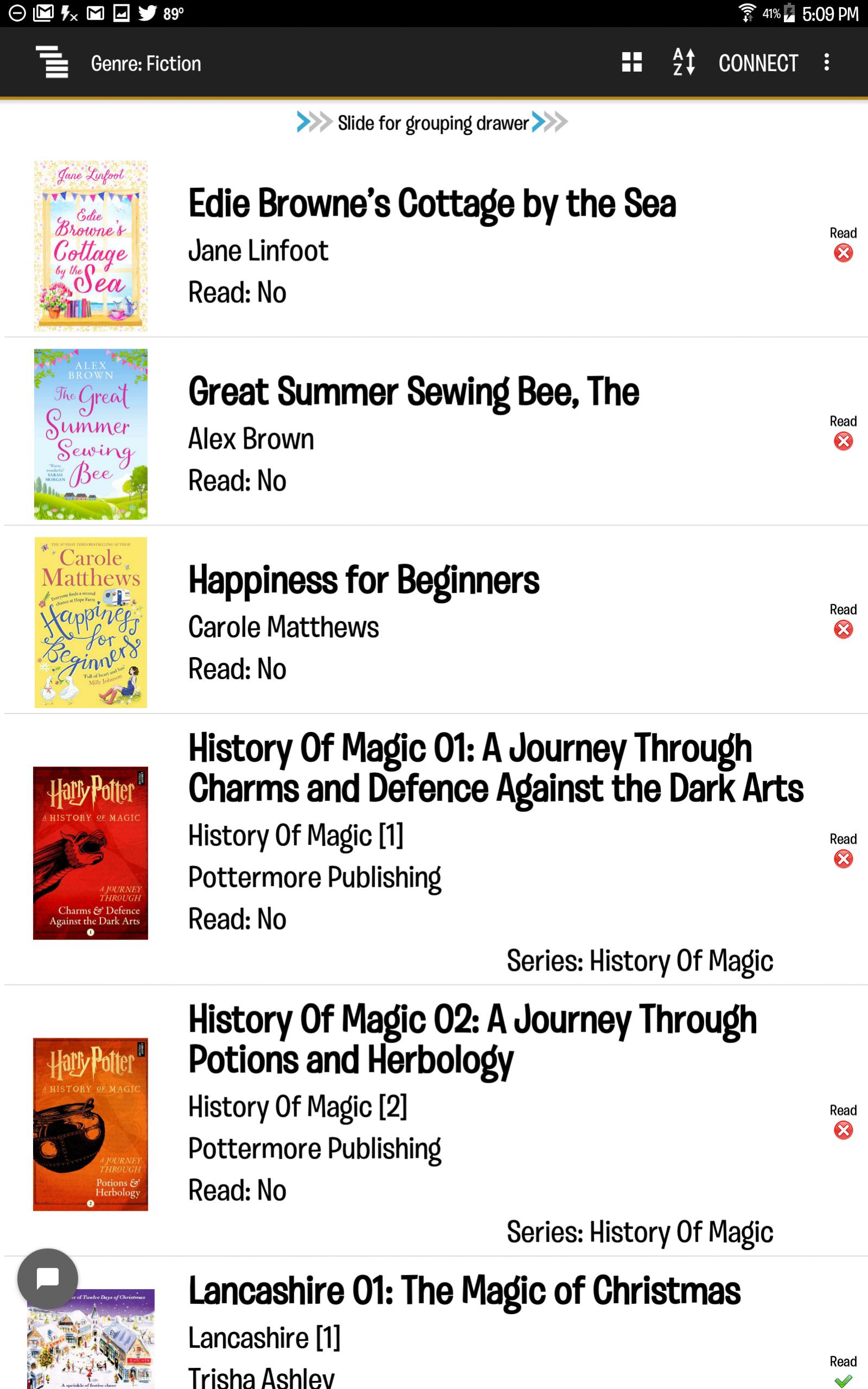Open History Of Magic 02 book
The height and width of the screenshot is (1389, 868).
[472, 1039]
